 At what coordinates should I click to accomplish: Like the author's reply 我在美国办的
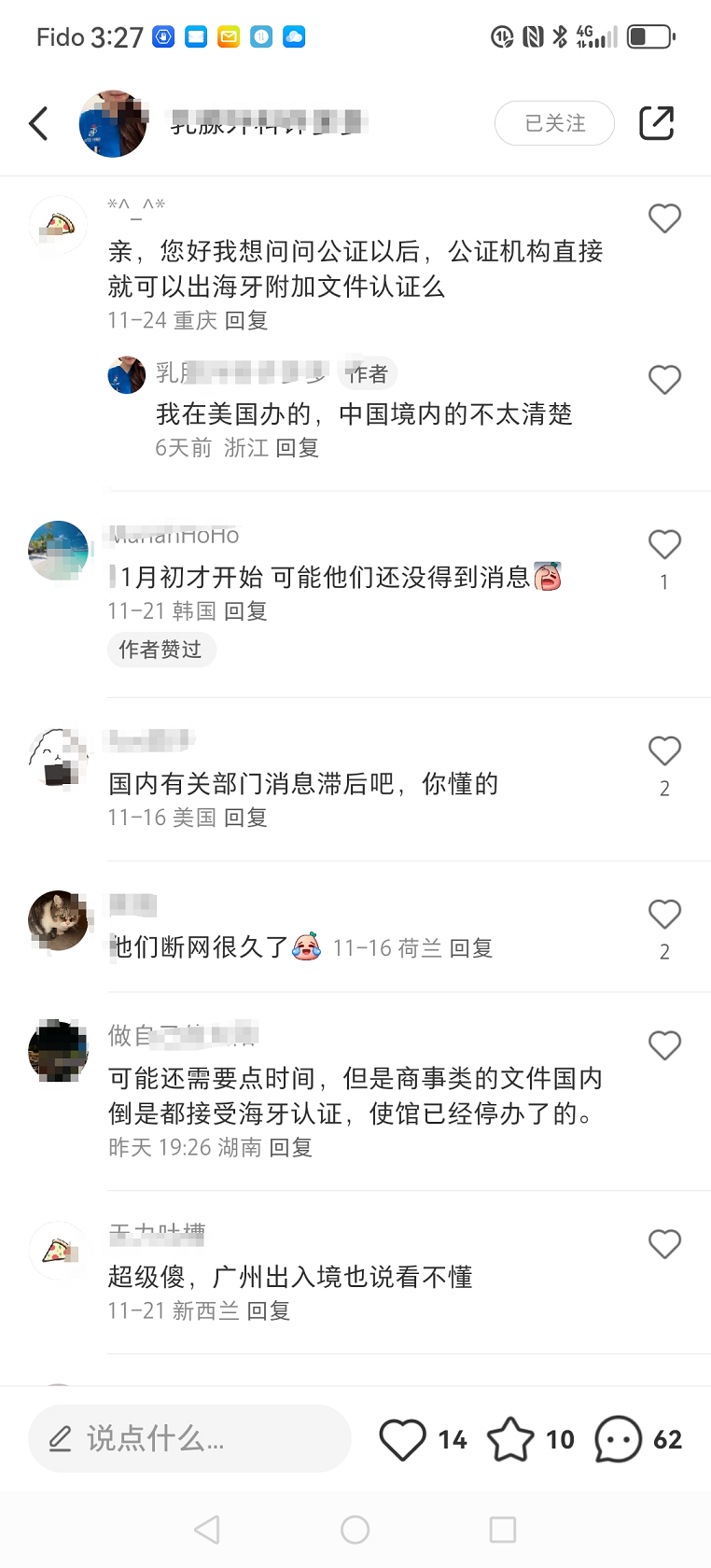[664, 380]
